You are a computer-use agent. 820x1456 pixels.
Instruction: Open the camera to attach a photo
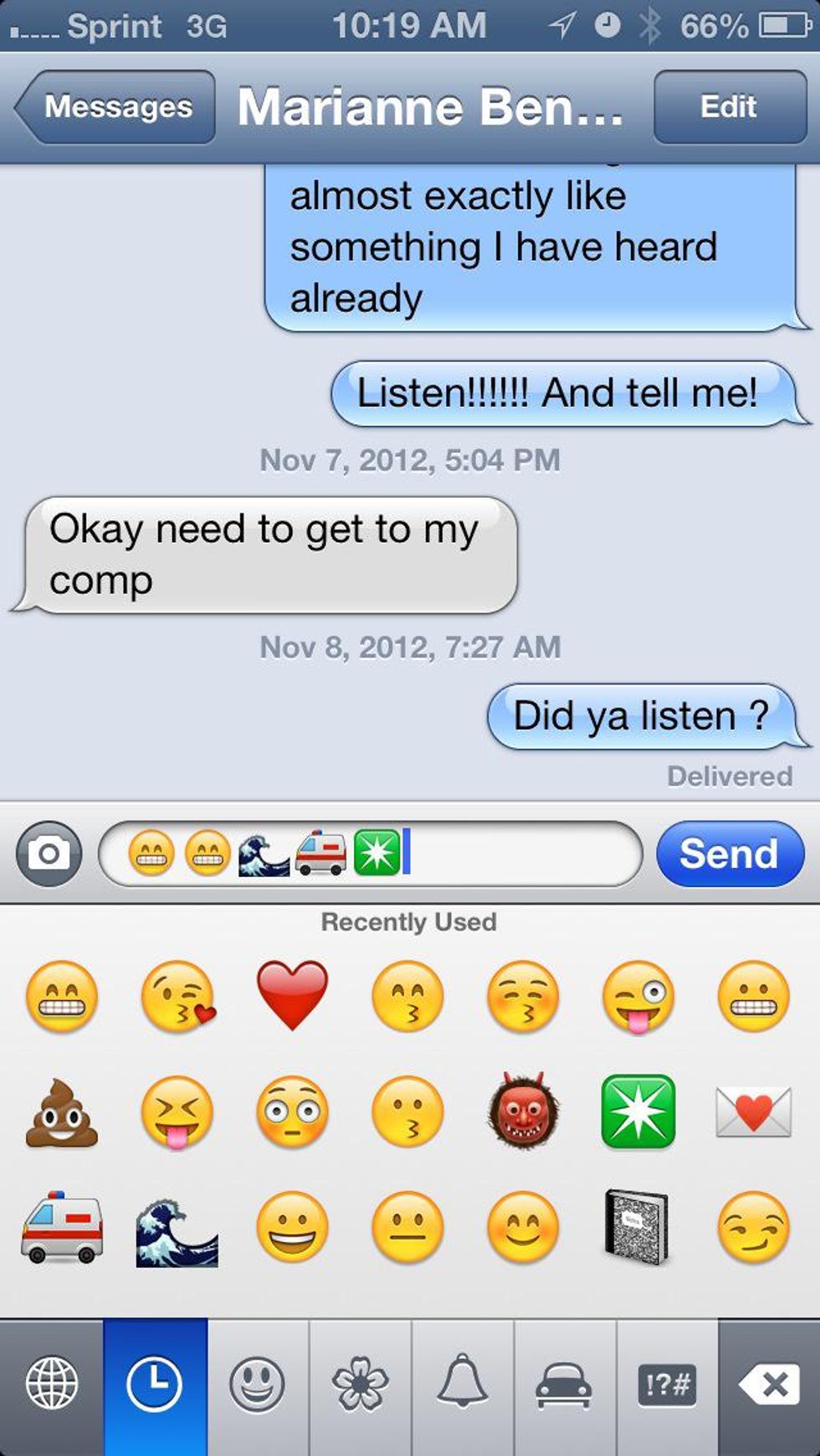click(x=49, y=854)
